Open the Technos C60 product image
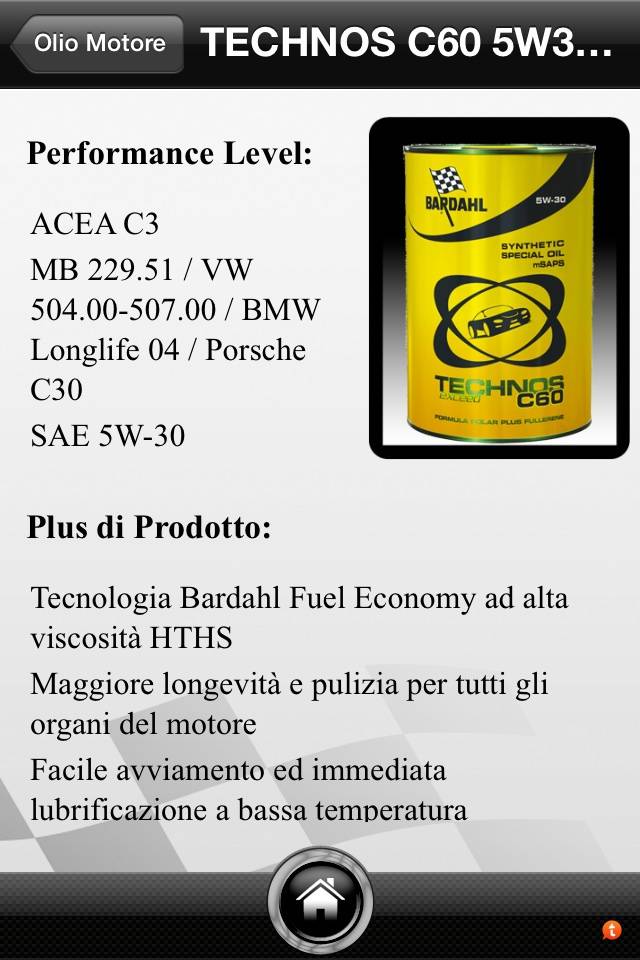640x960 pixels. pos(499,288)
